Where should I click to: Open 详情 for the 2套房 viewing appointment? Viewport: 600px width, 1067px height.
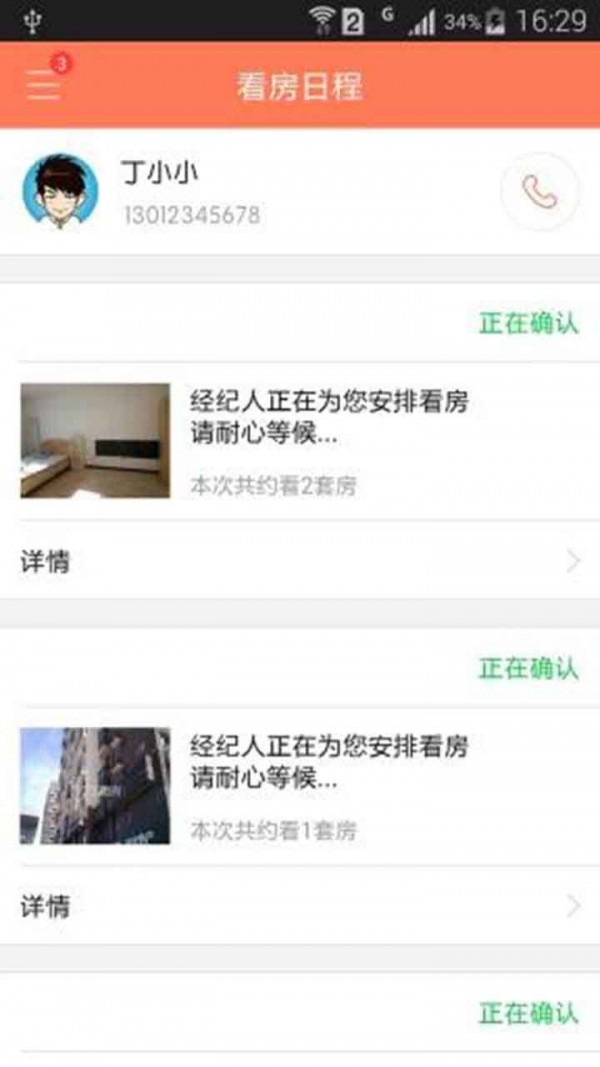point(300,562)
